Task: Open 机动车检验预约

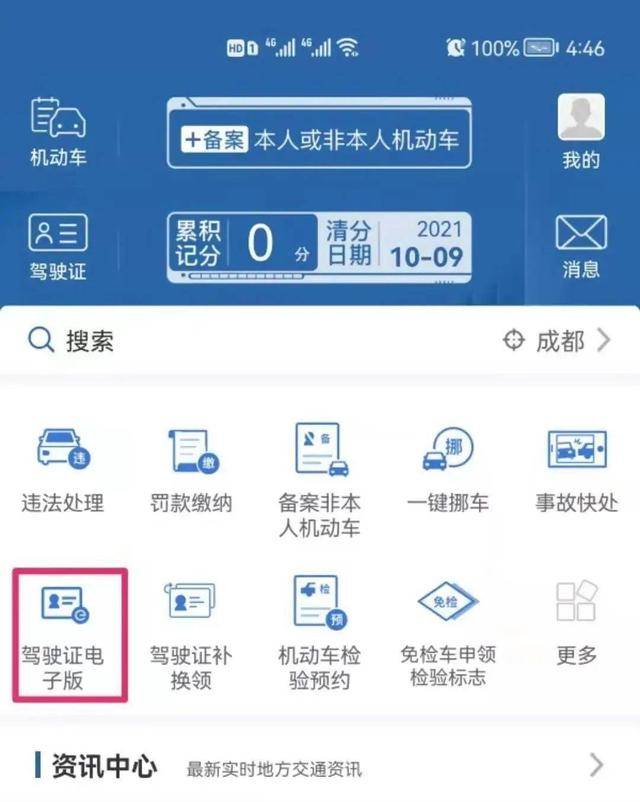Action: (x=320, y=632)
